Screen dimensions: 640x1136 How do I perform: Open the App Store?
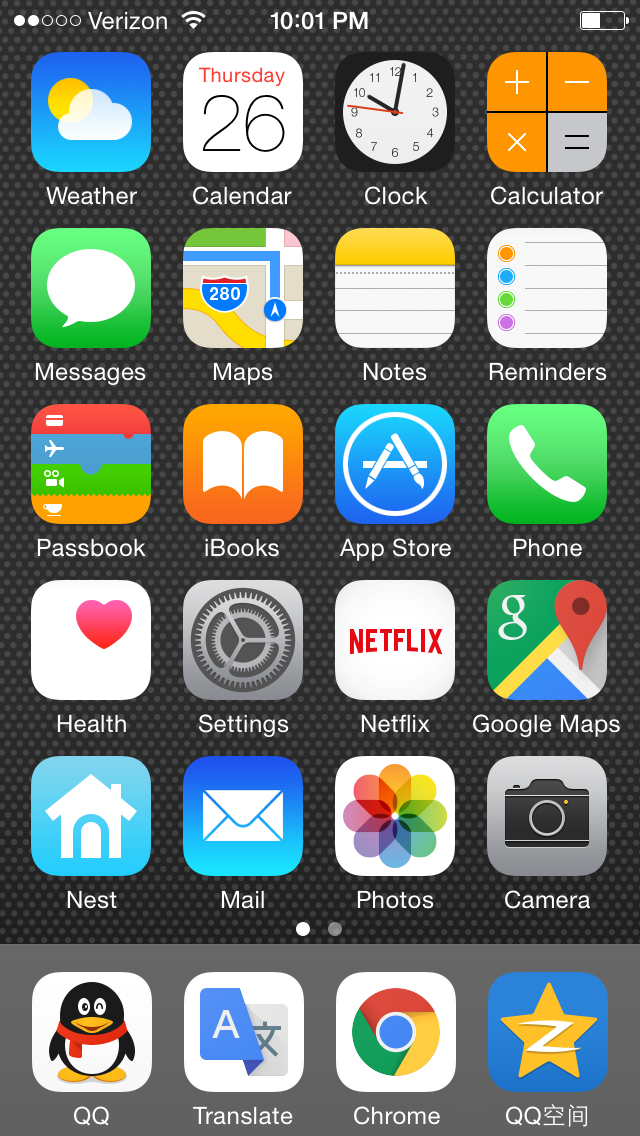click(395, 464)
